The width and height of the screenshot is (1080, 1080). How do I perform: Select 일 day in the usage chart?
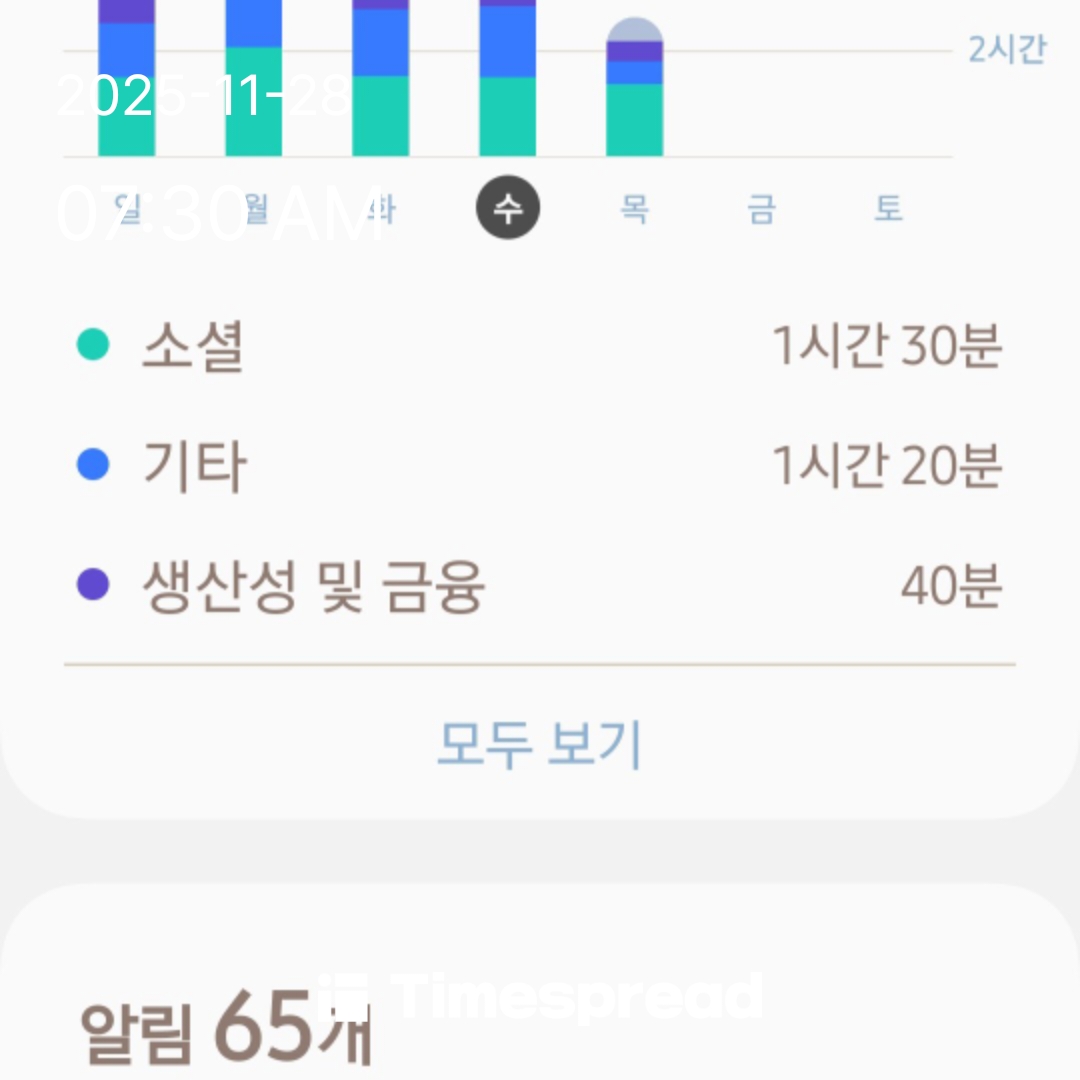(x=127, y=210)
